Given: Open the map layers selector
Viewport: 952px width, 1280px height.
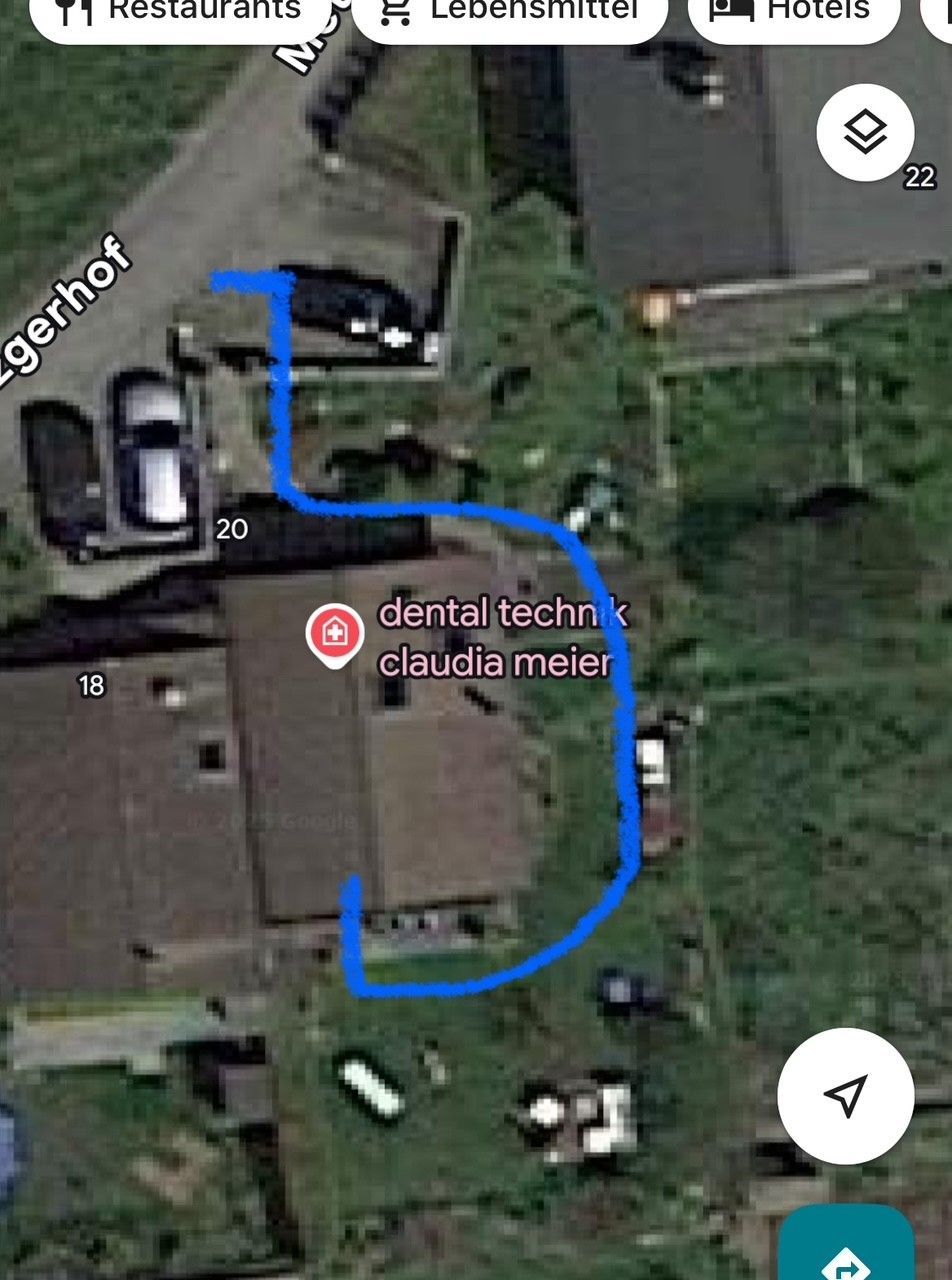Looking at the screenshot, I should pos(865,132).
